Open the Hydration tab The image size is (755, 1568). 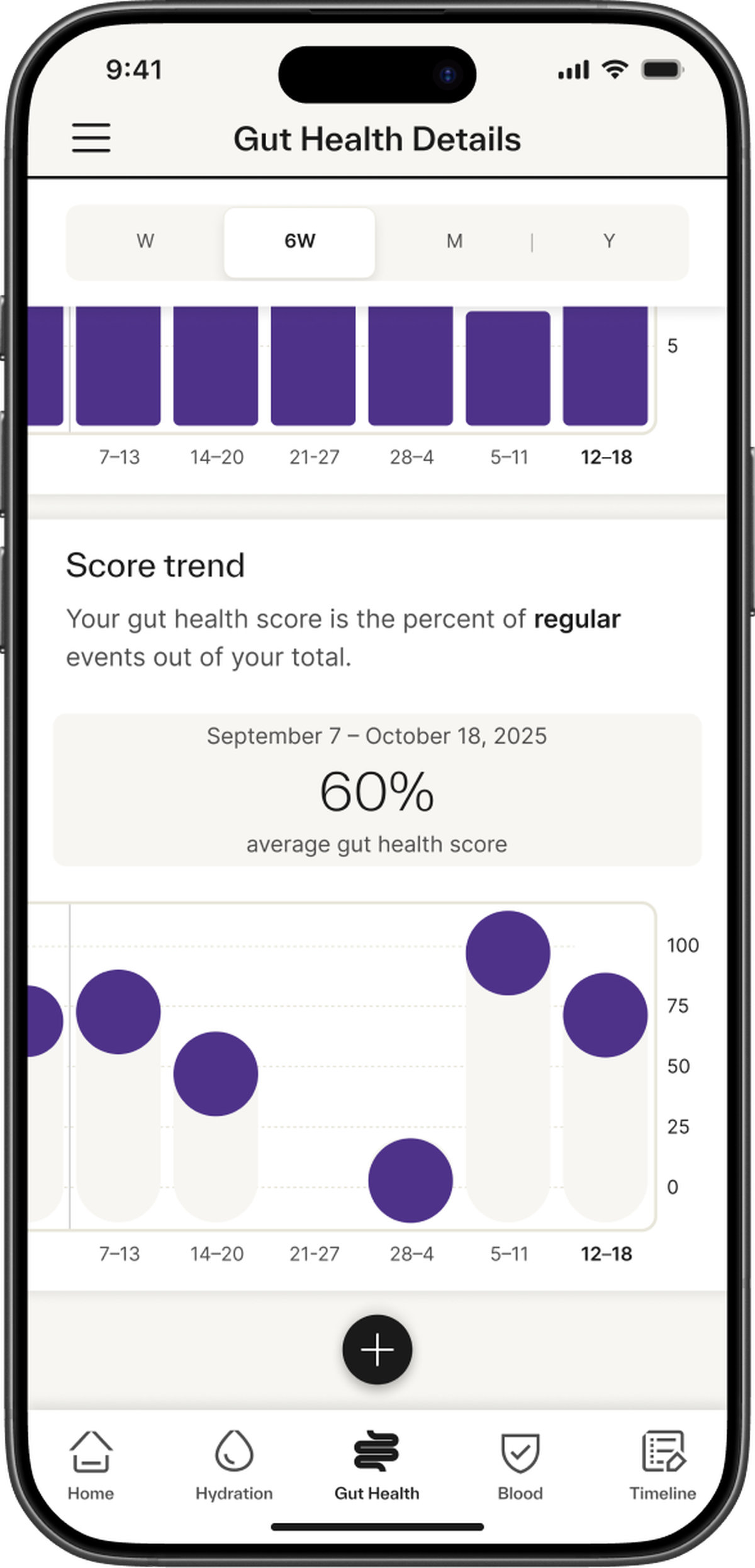click(234, 1467)
